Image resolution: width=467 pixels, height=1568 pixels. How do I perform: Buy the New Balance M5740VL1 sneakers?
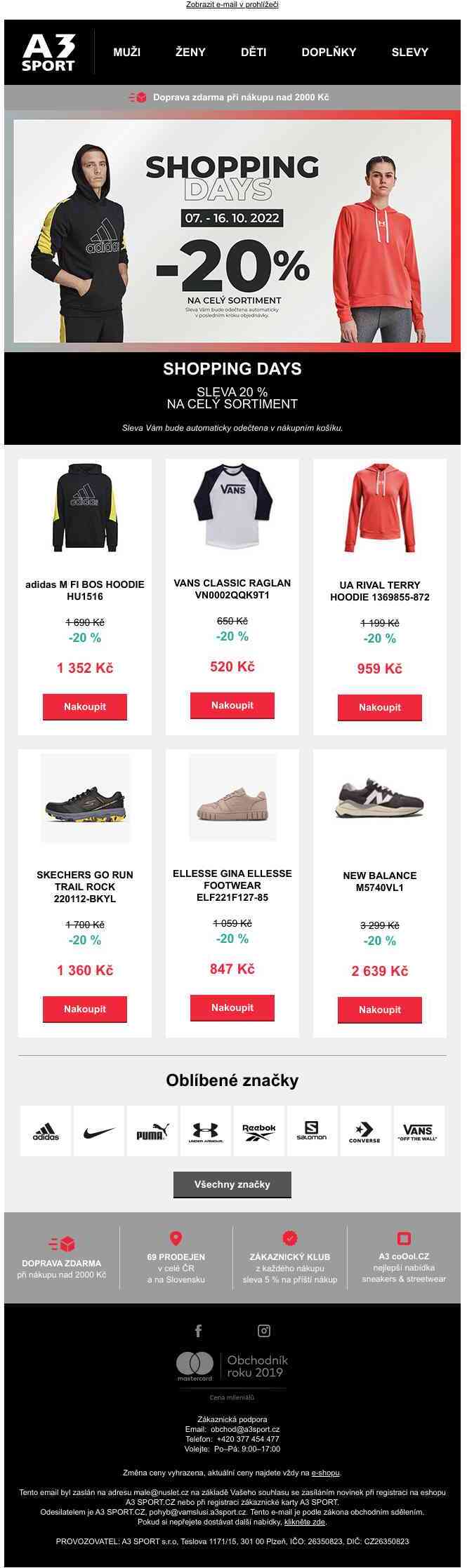pos(380,1010)
